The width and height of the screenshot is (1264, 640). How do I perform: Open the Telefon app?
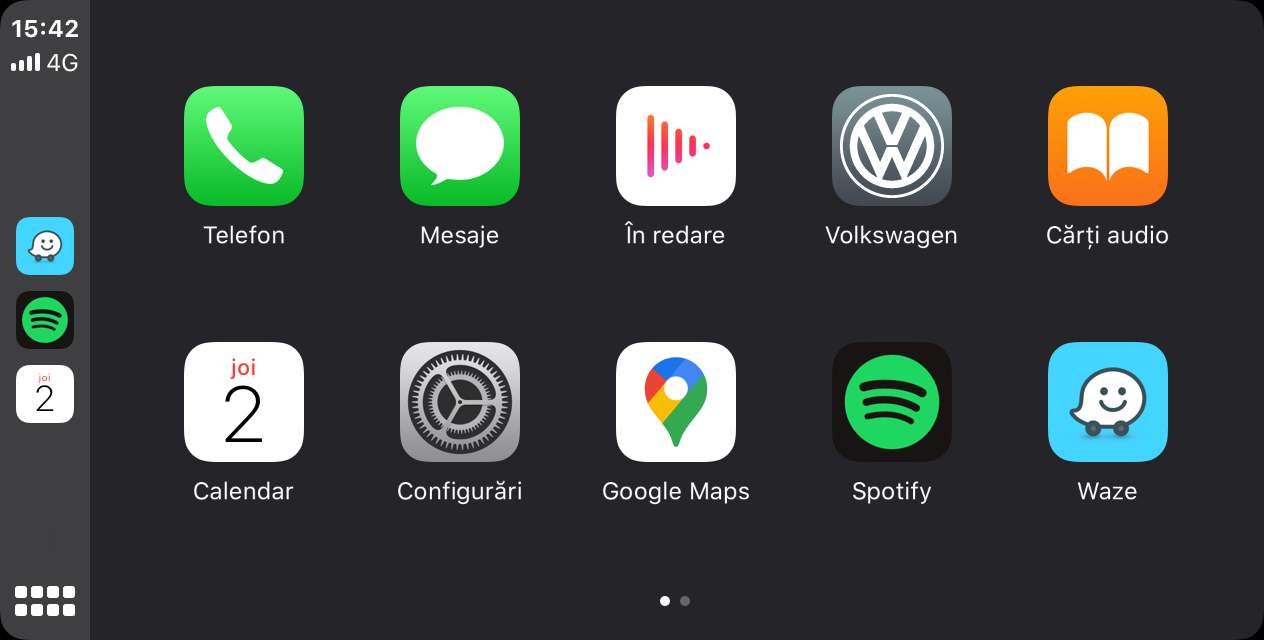pos(244,146)
